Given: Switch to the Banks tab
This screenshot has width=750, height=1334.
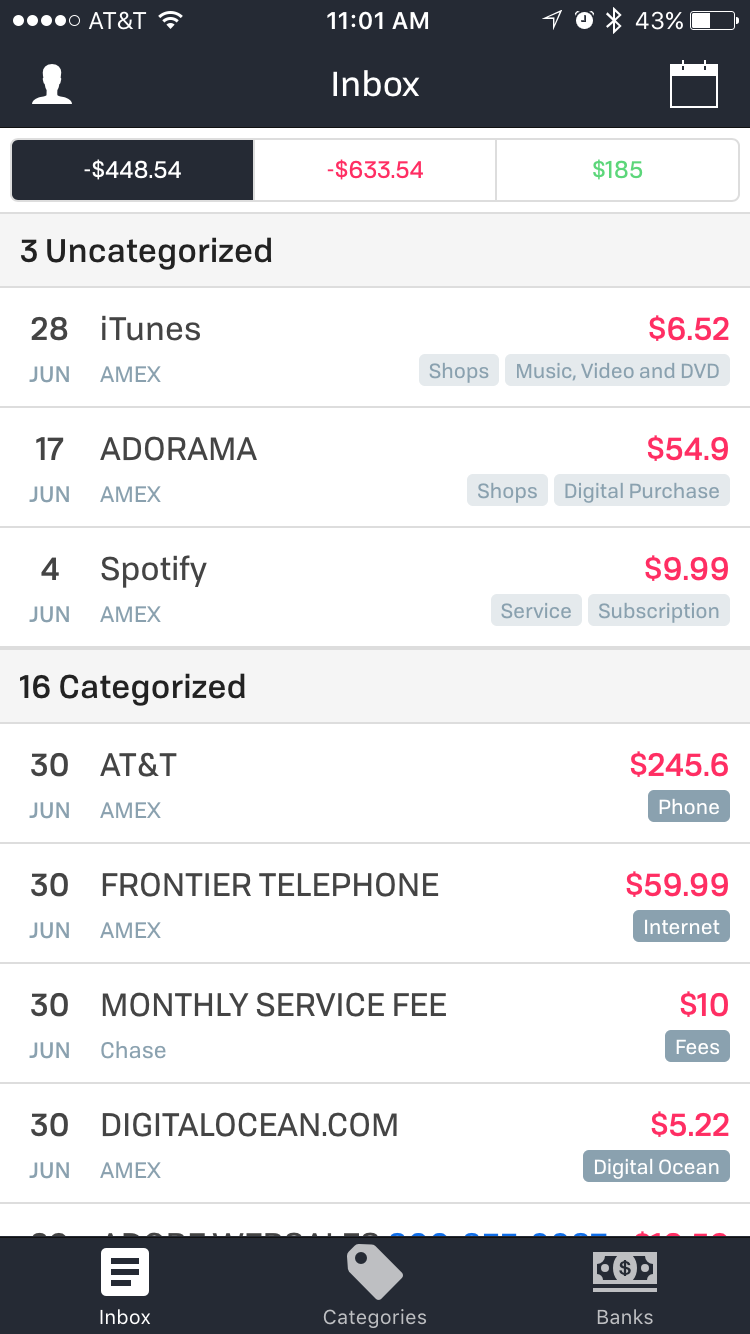Looking at the screenshot, I should coord(624,1287).
